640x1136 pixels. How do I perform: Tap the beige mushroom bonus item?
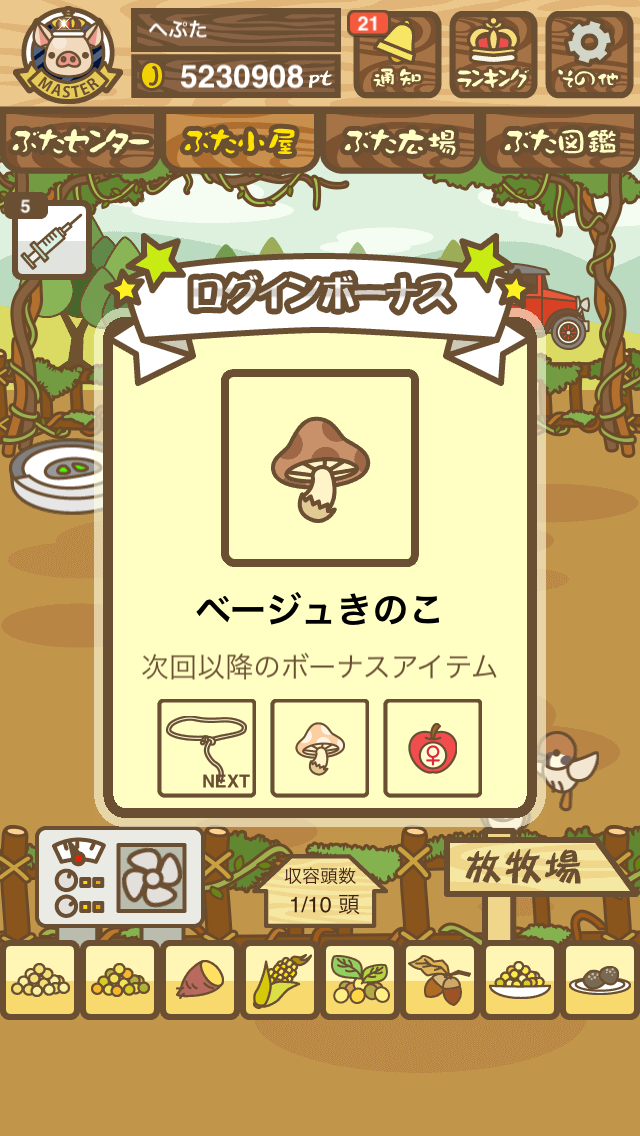320,468
